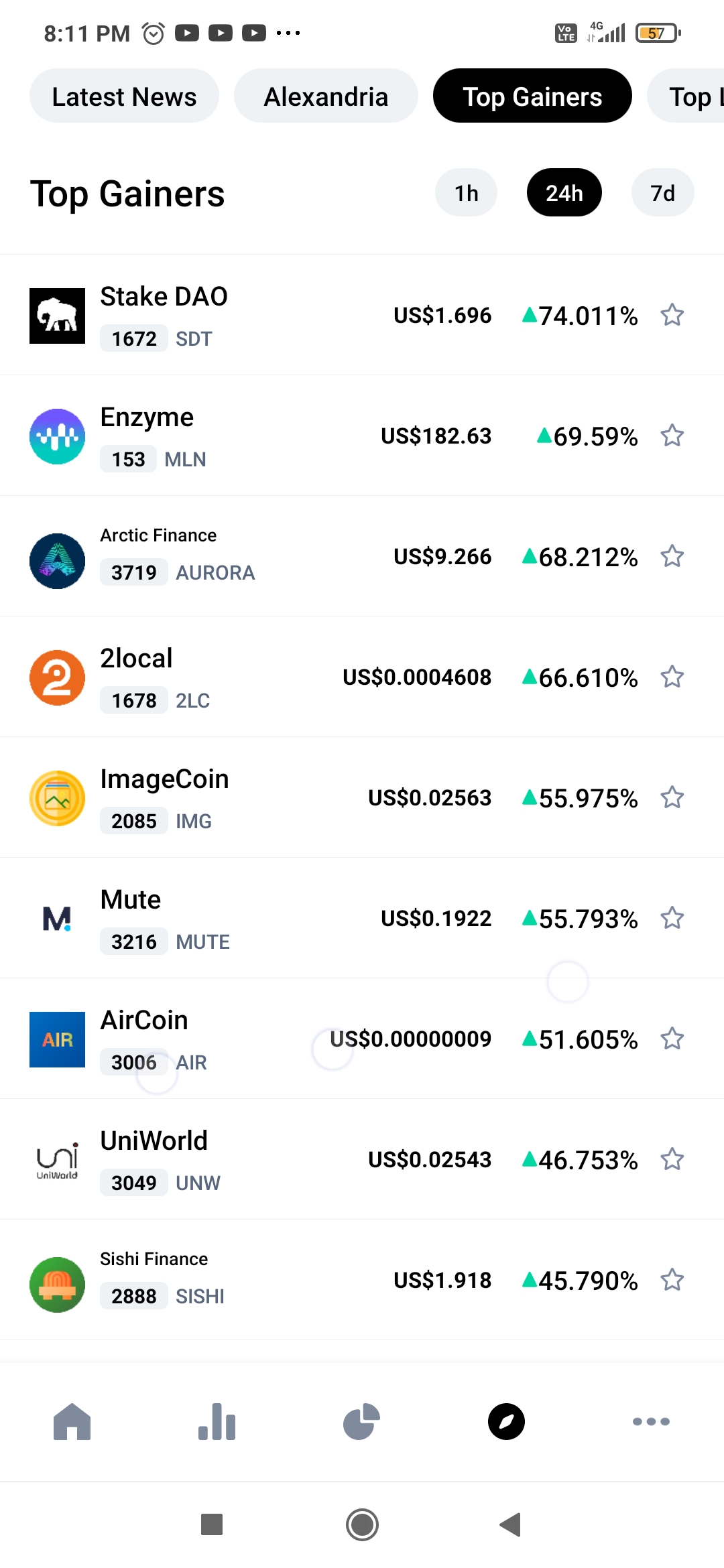Open the bar chart markets tab

click(217, 1421)
